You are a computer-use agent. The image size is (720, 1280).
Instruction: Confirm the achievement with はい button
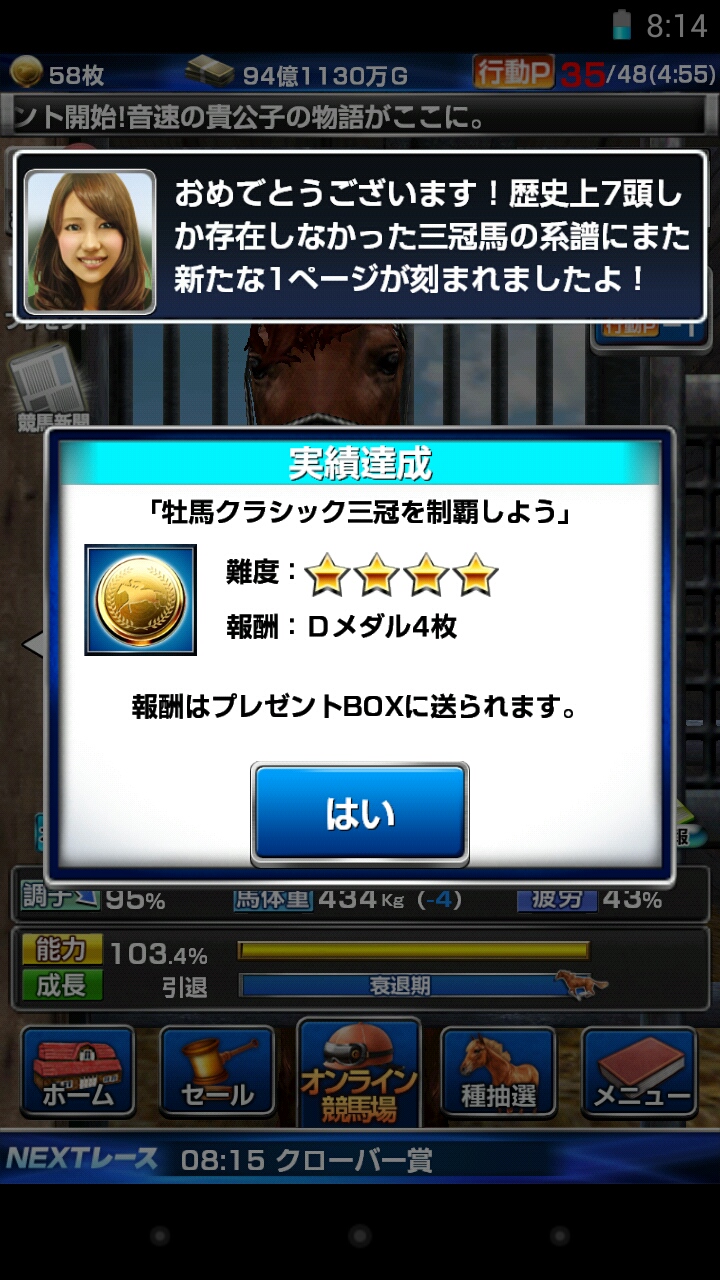tap(359, 814)
